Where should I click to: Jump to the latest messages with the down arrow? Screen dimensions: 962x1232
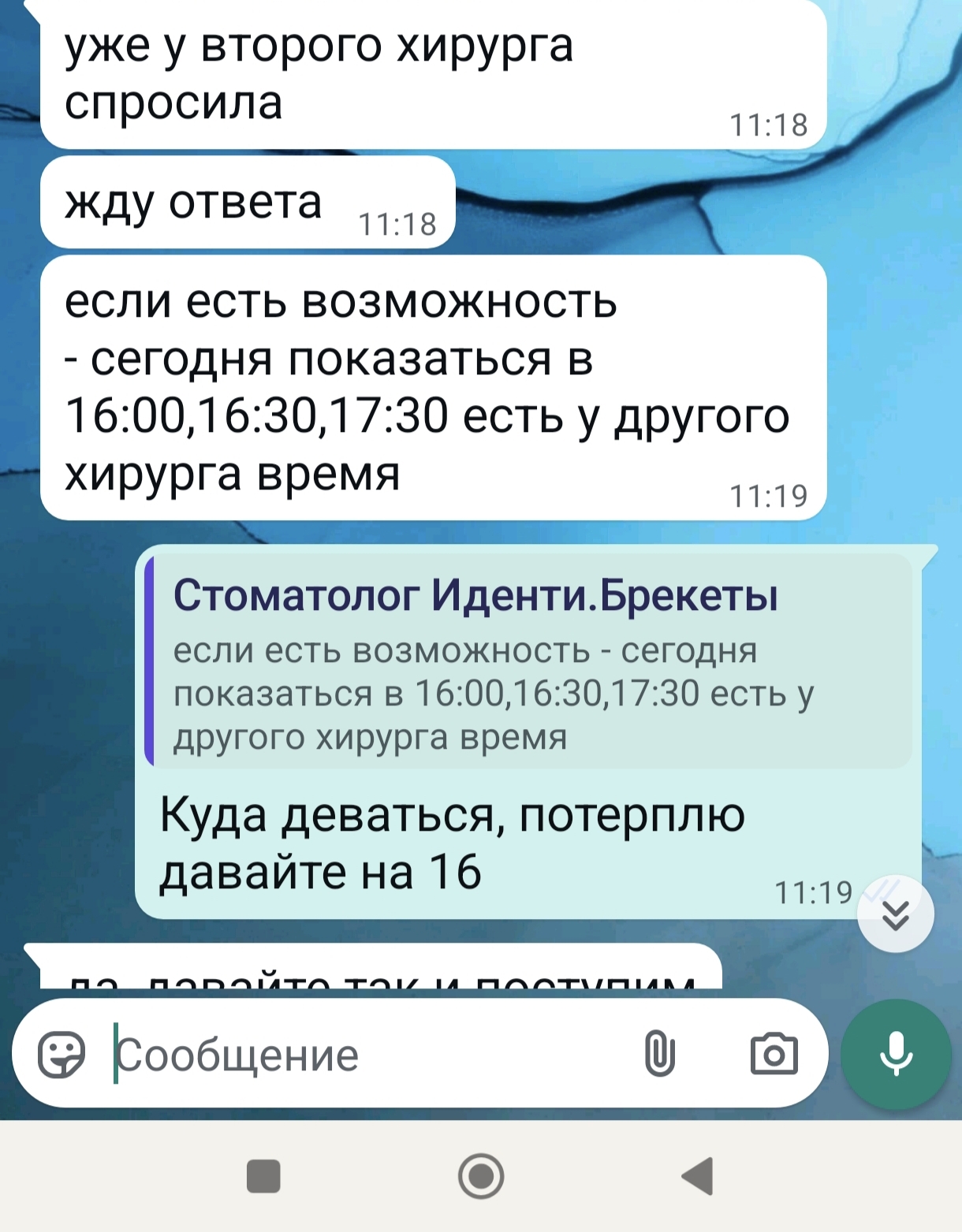pyautogui.click(x=895, y=914)
